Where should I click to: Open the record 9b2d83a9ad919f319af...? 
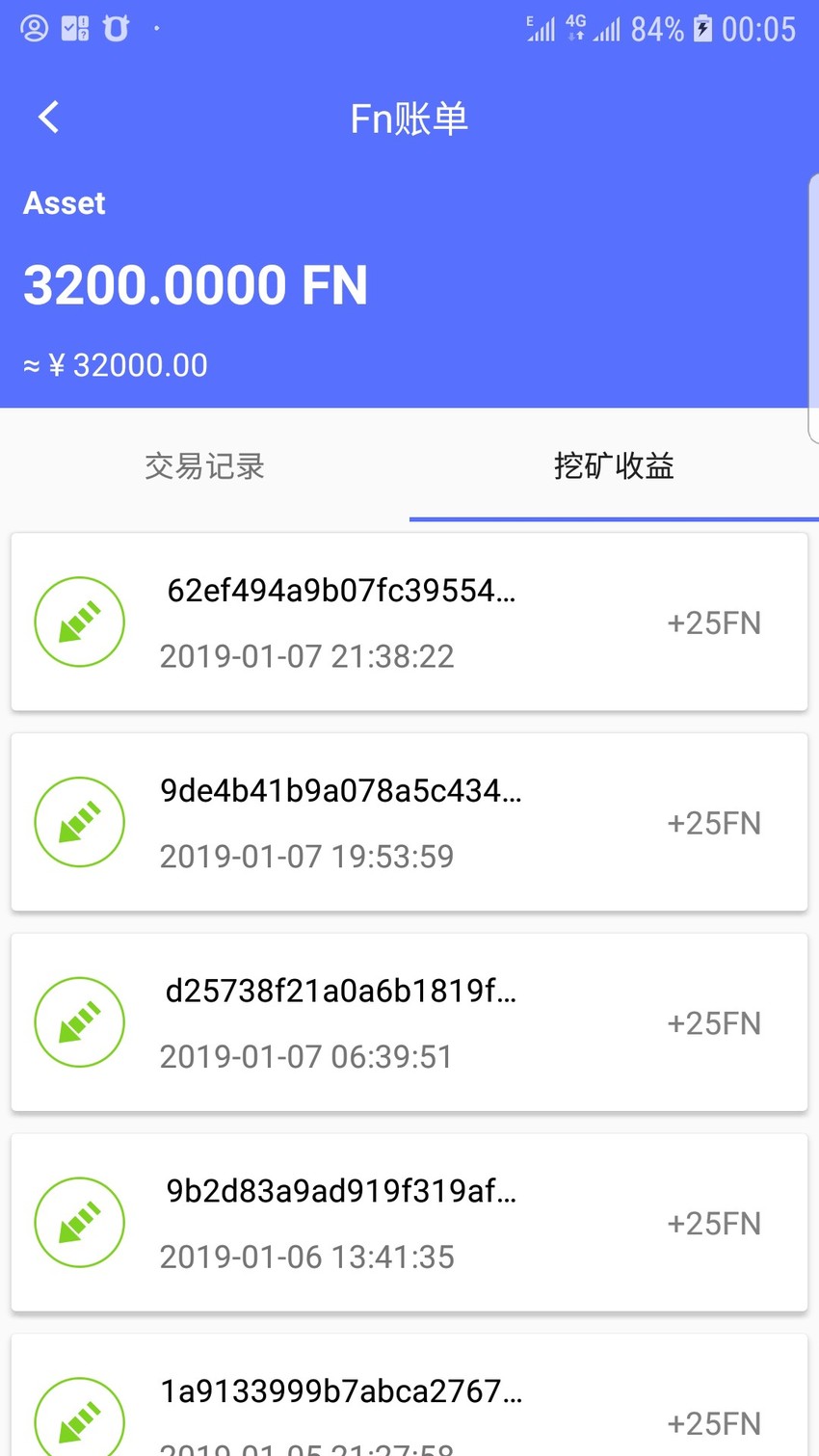(409, 1224)
